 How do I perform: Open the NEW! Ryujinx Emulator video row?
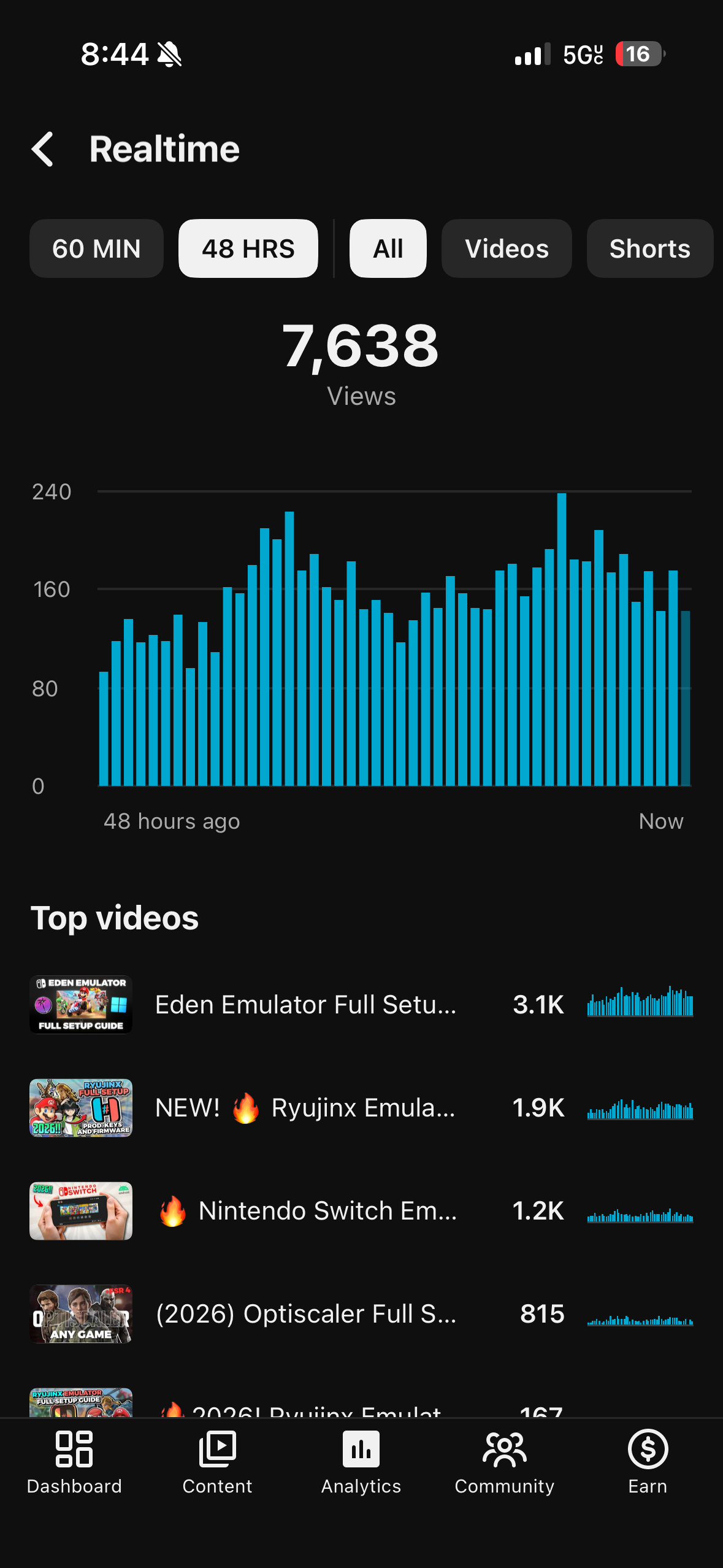[x=361, y=1108]
